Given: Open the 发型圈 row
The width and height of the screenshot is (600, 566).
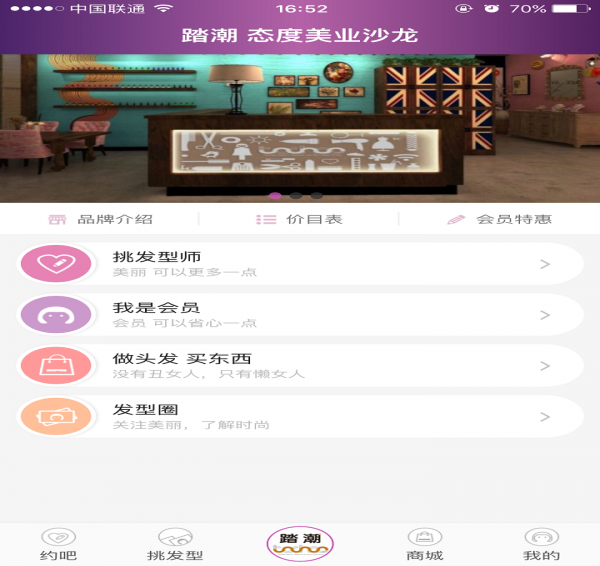Looking at the screenshot, I should coord(300,417).
